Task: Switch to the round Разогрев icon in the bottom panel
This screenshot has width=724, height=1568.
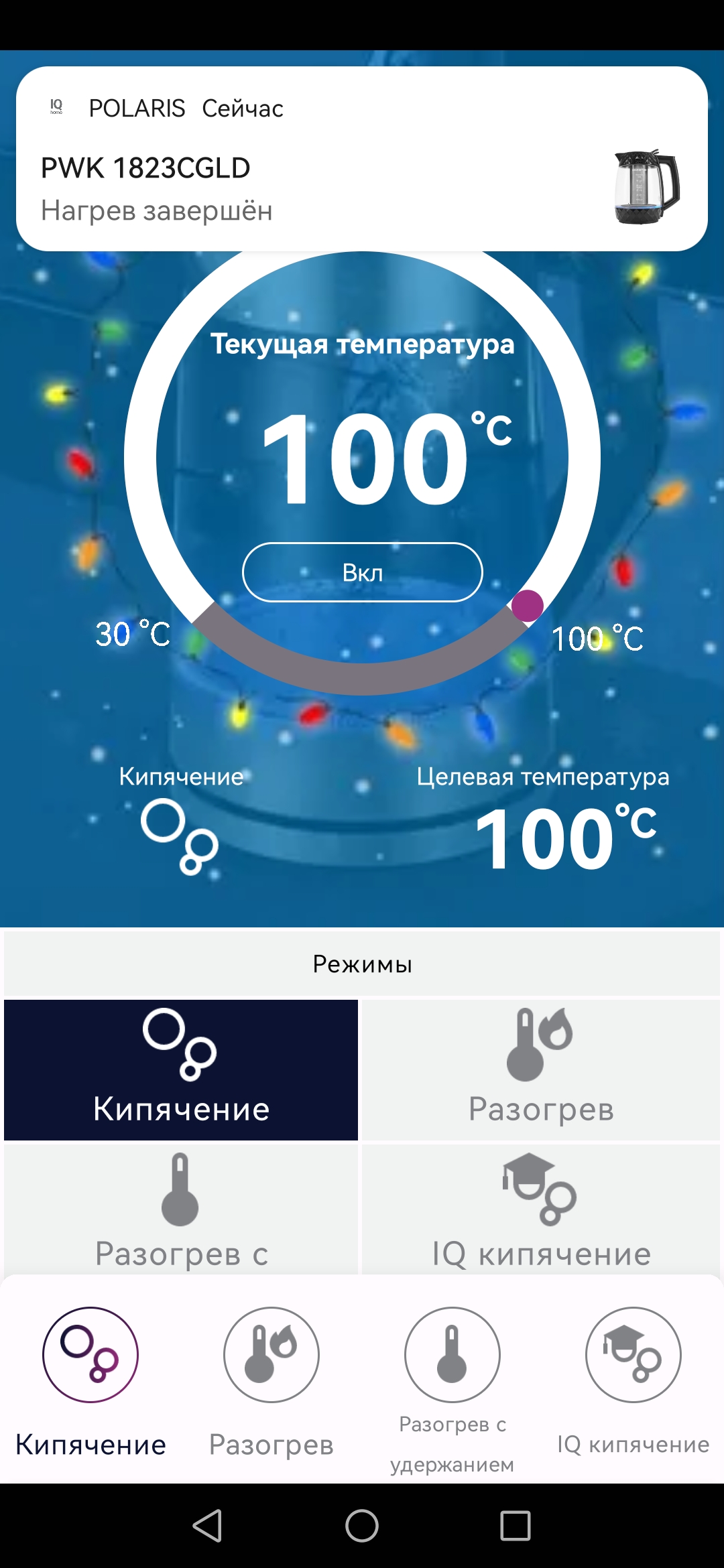Action: coord(271,1355)
